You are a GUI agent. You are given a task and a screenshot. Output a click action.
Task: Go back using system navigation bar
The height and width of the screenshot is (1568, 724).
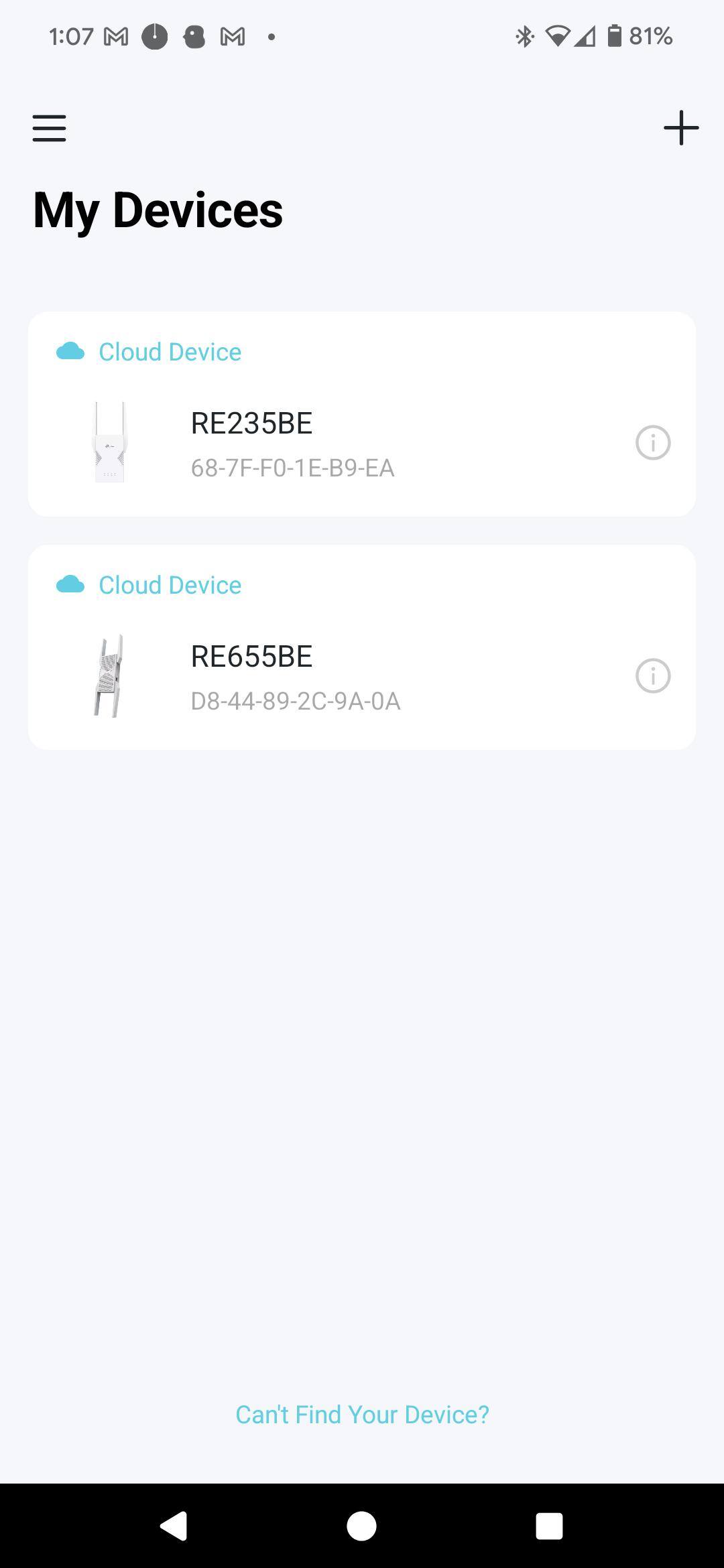174,1526
